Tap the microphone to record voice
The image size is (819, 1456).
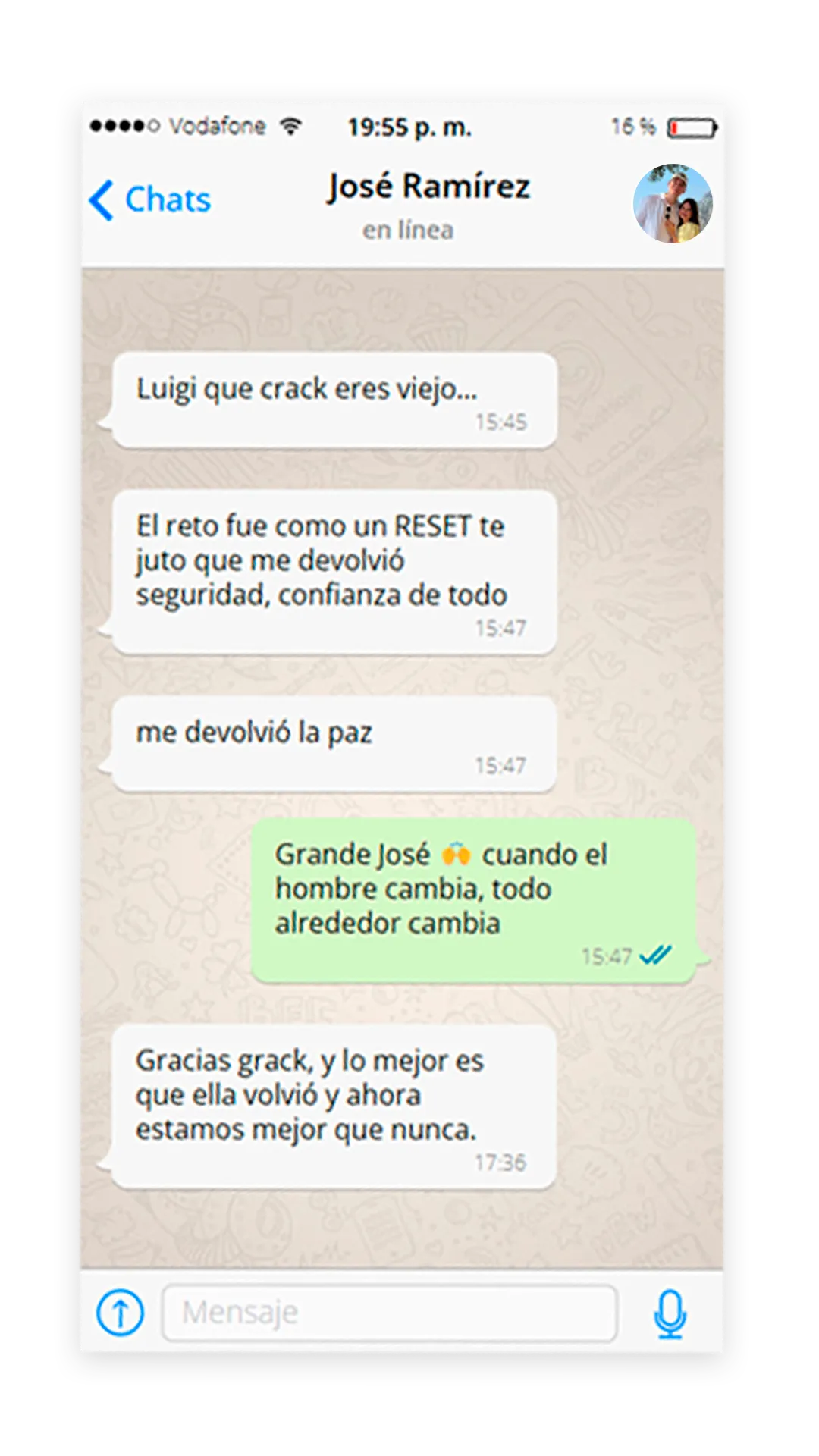670,1313
